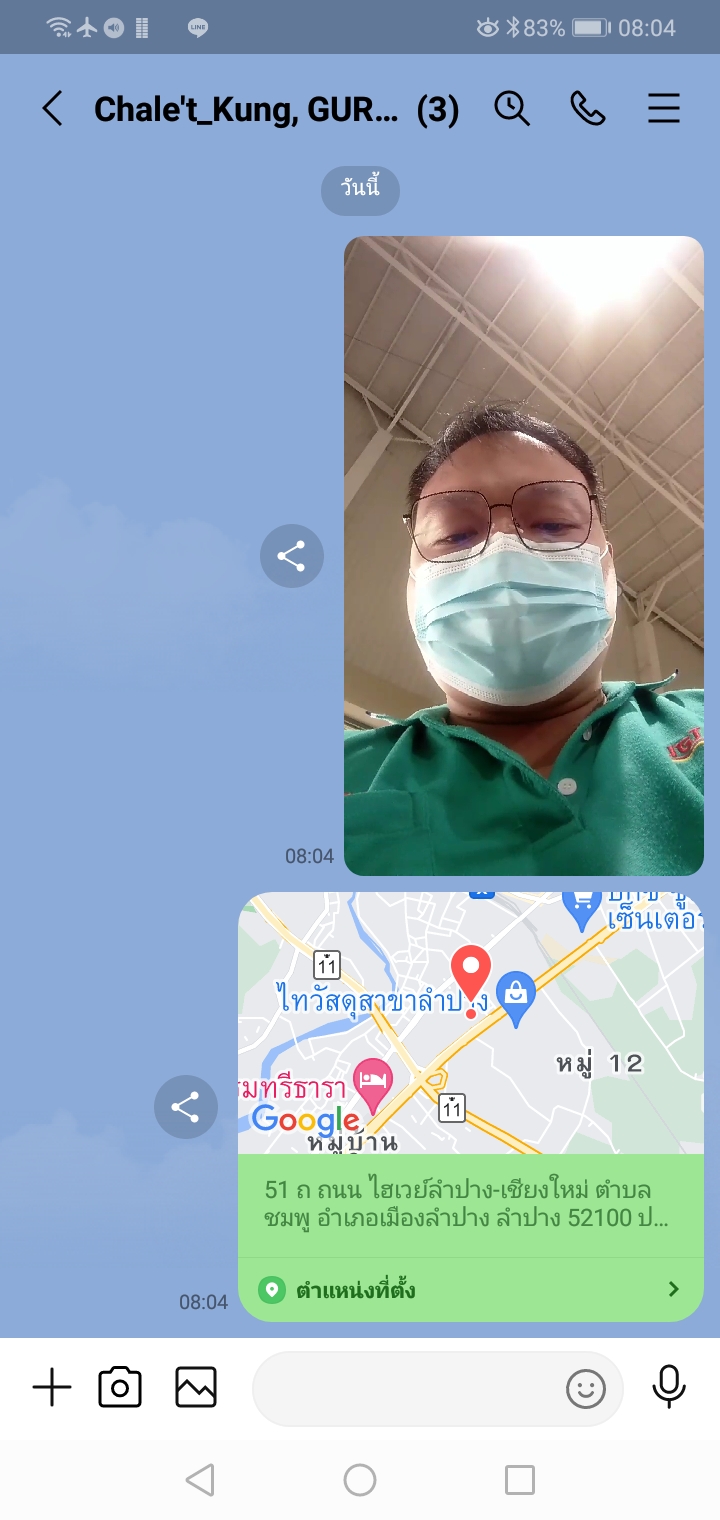Screen dimensions: 720x1520
Task: Open the shared map location
Action: [471, 1023]
